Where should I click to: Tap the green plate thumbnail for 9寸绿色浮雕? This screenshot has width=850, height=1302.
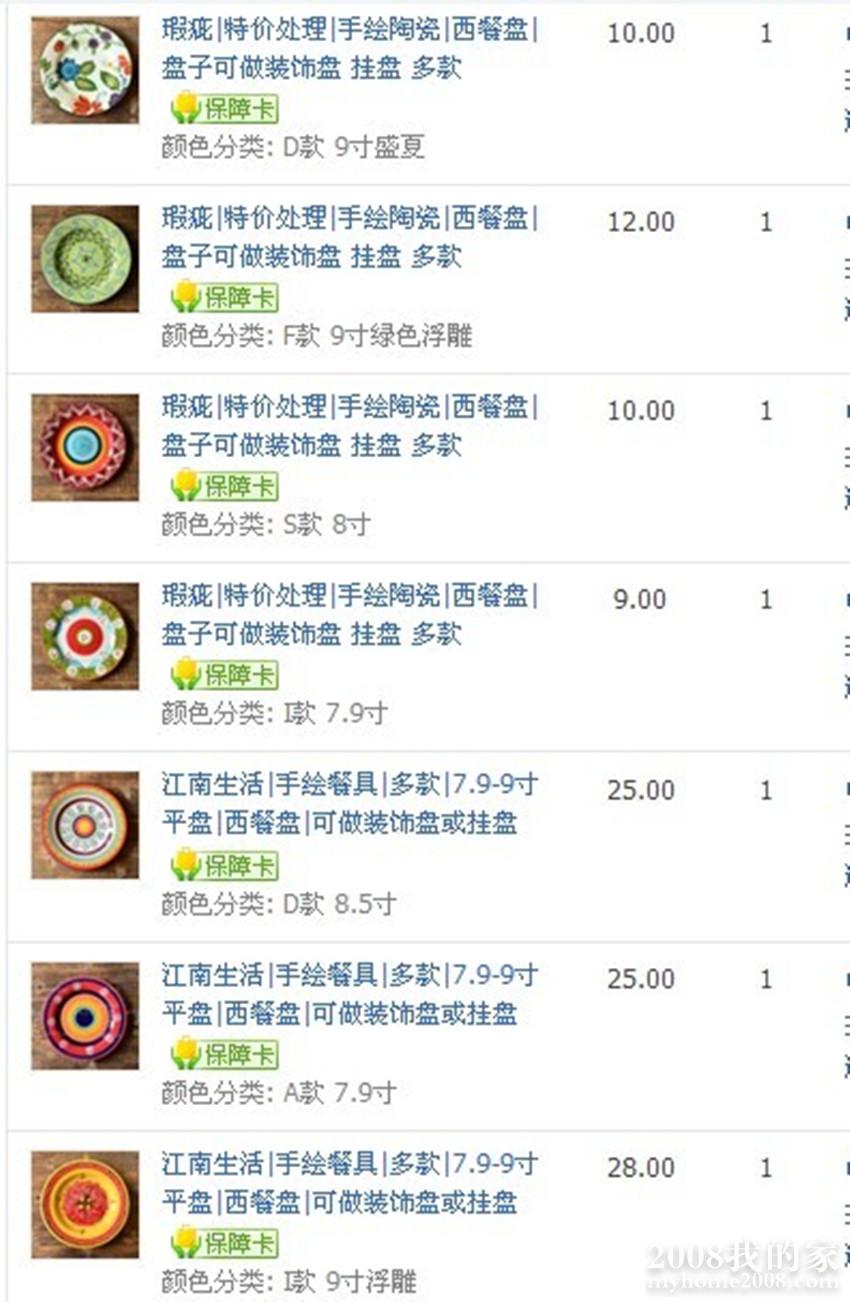coord(85,259)
